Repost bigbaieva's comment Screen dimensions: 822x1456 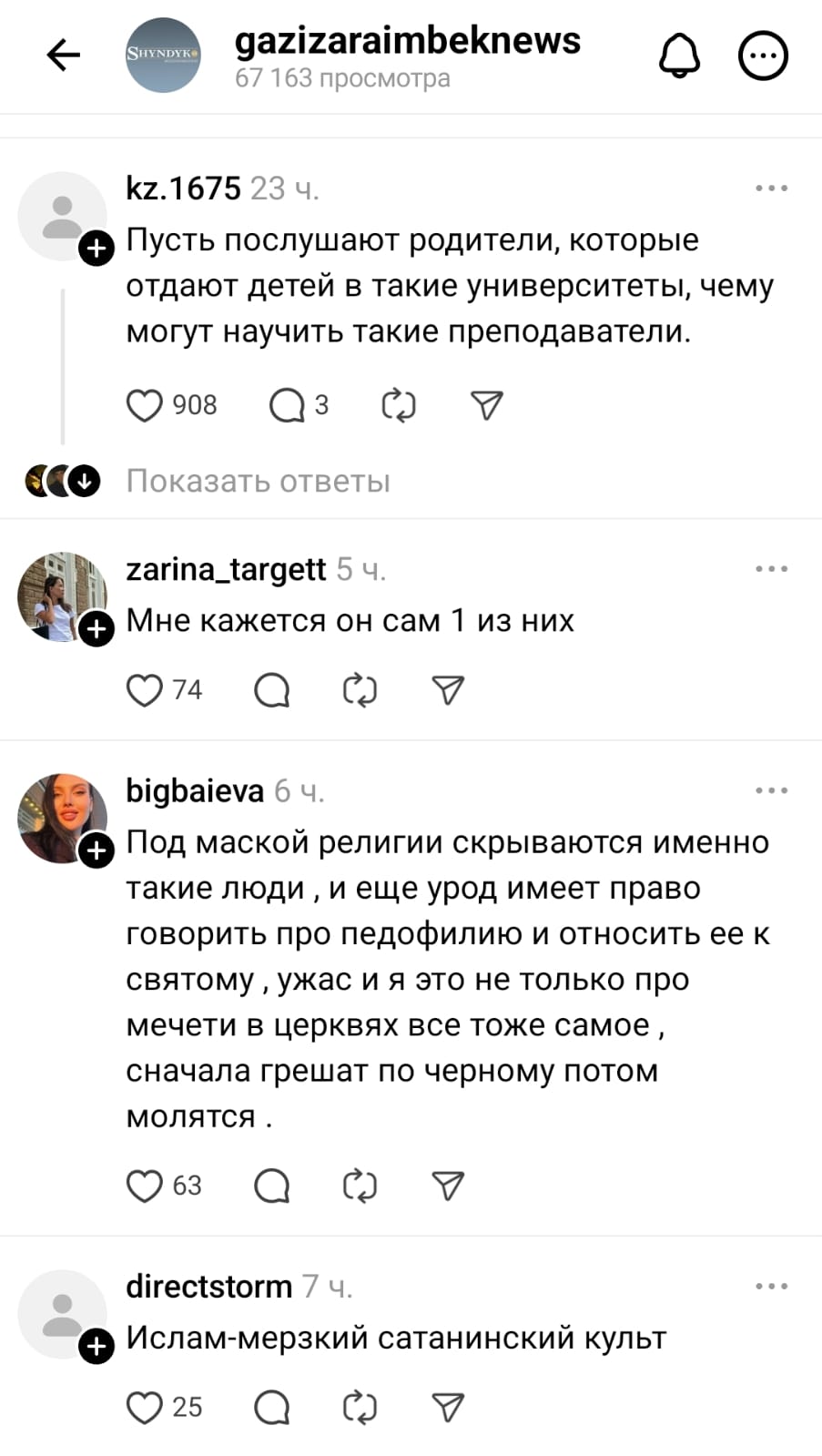click(360, 1186)
